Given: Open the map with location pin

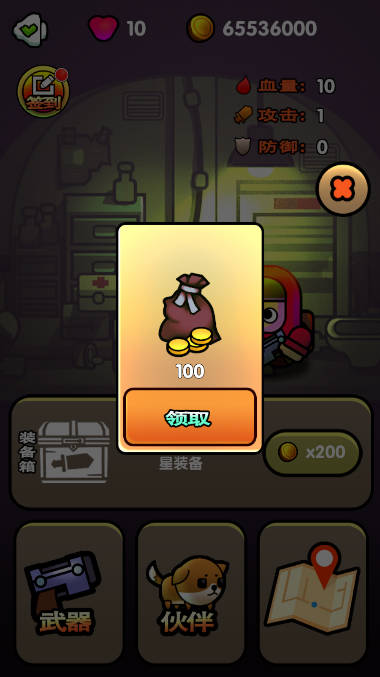Looking at the screenshot, I should 313,592.
